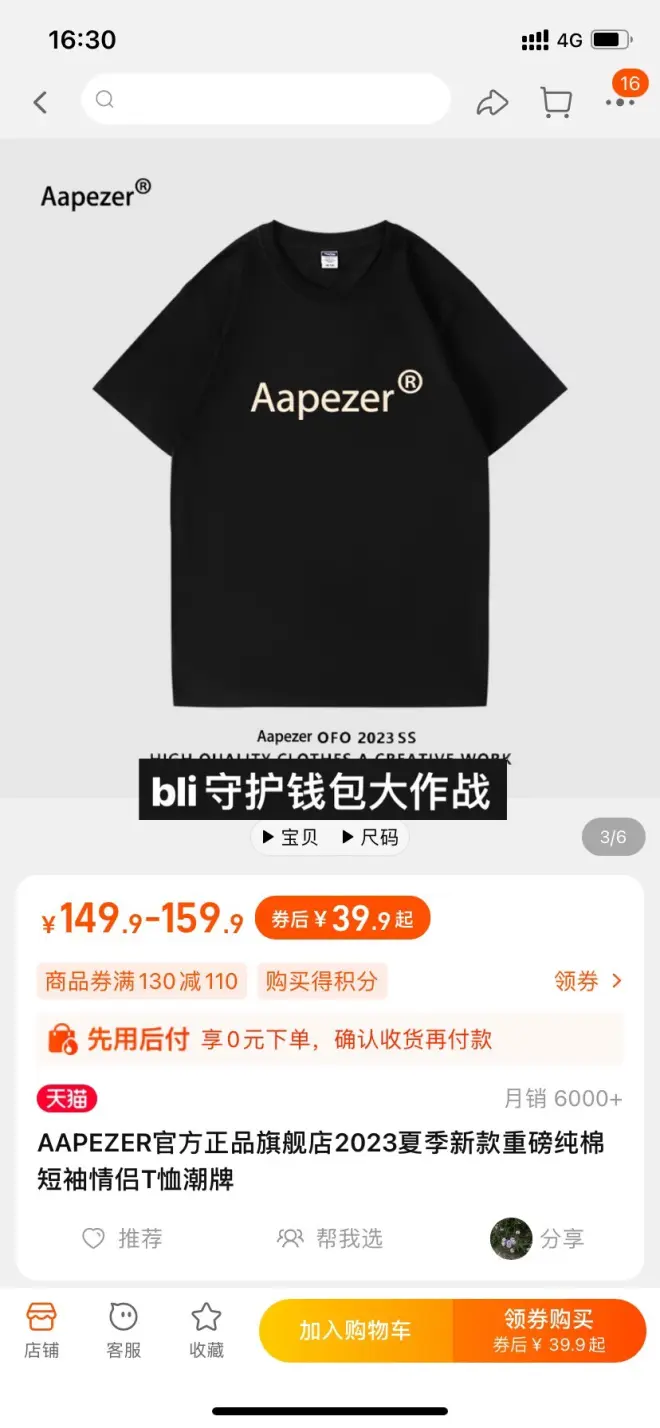
Task: Add the item to 收藏 favorites
Action: point(206,1330)
